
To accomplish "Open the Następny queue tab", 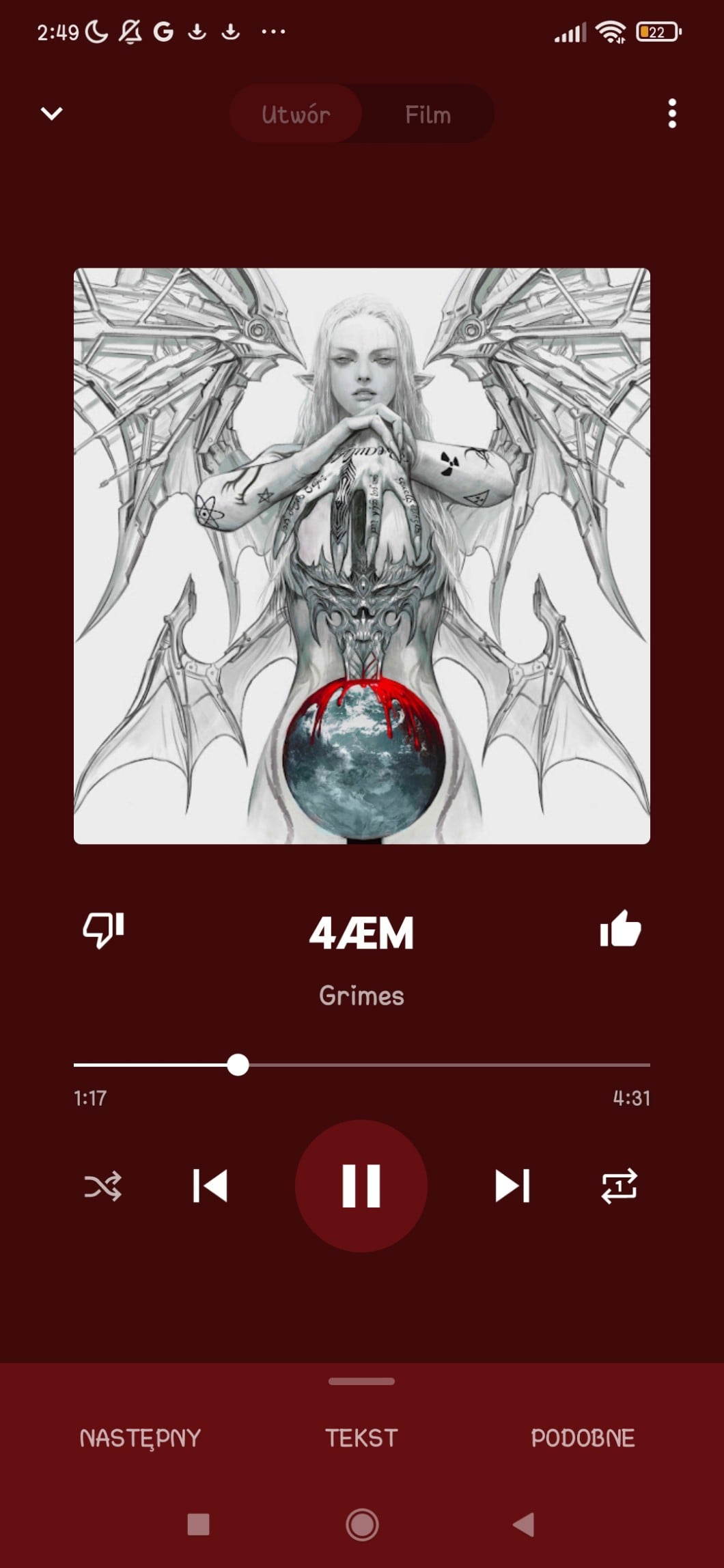I will click(140, 1438).
